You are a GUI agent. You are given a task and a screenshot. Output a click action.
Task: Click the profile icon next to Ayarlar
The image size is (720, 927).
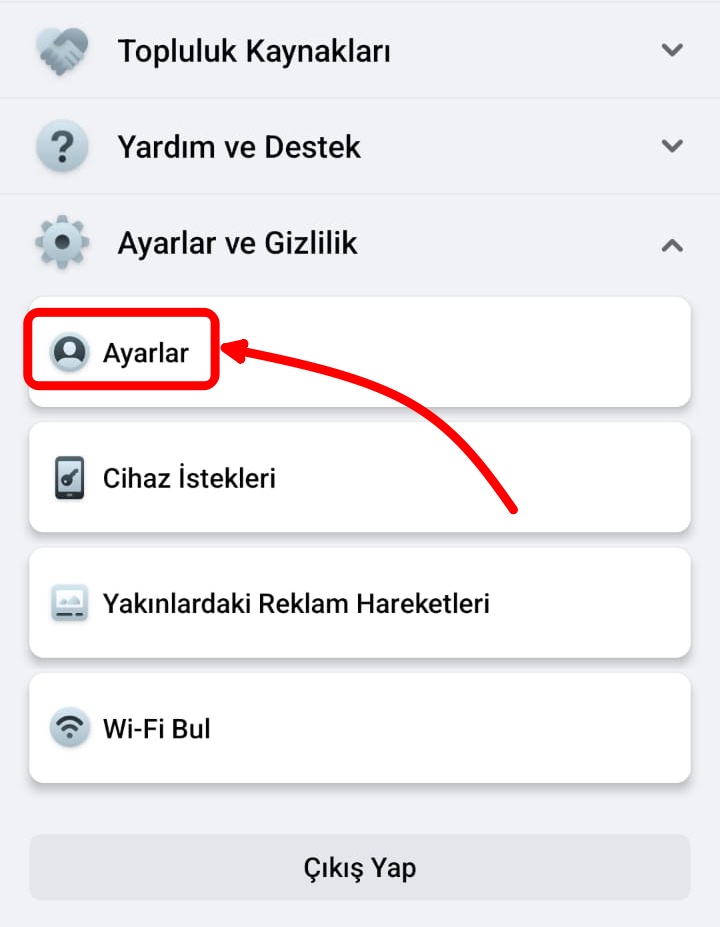(x=69, y=352)
